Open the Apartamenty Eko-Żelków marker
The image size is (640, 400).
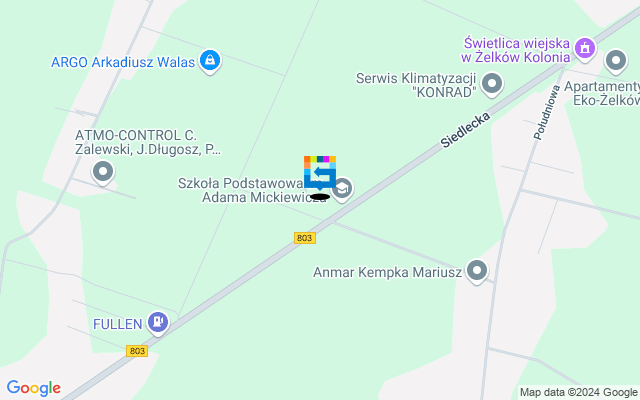pos(617,62)
